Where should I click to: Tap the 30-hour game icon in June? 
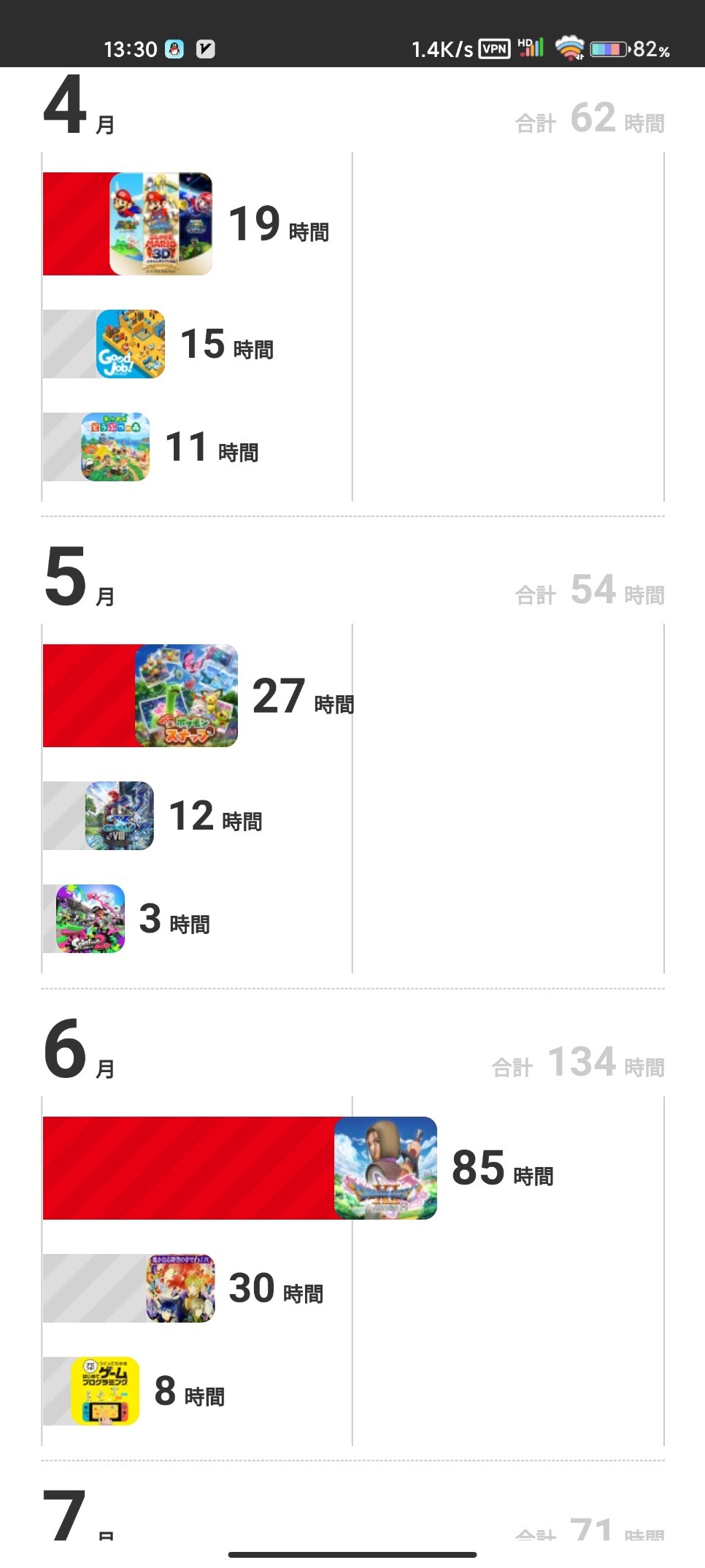click(180, 1288)
